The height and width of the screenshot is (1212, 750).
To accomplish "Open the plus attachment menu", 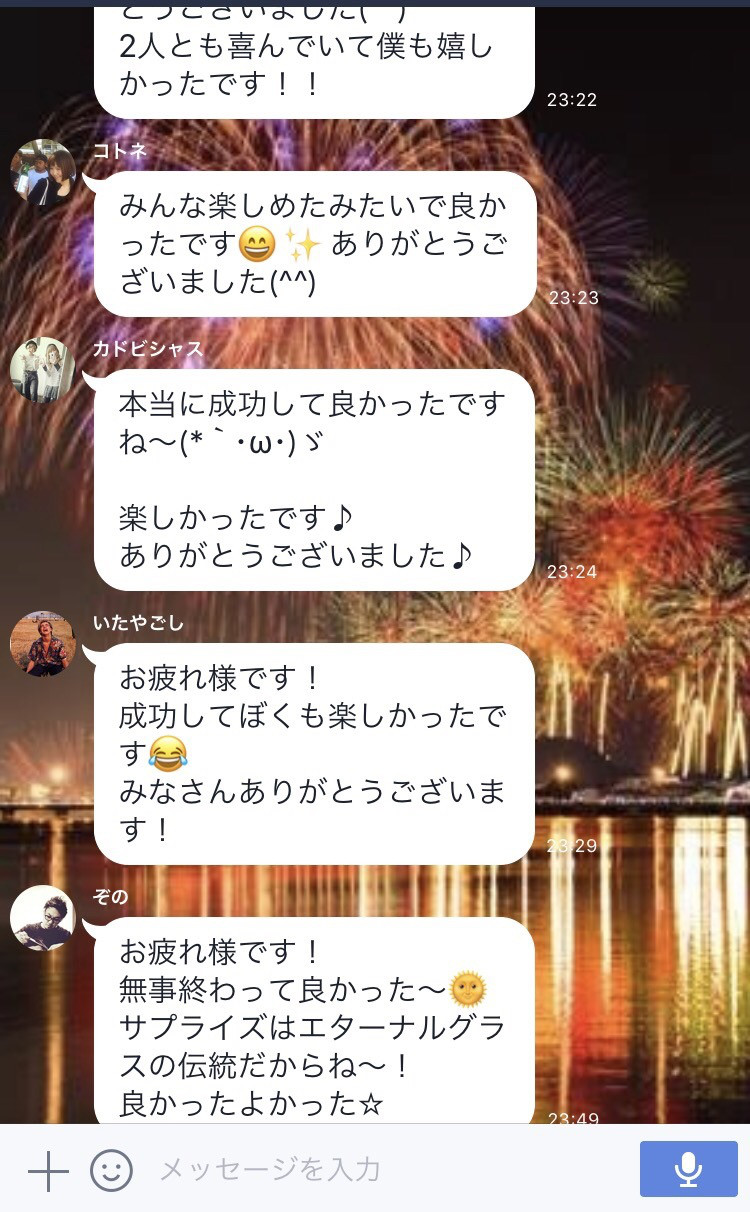I will coord(47,1170).
